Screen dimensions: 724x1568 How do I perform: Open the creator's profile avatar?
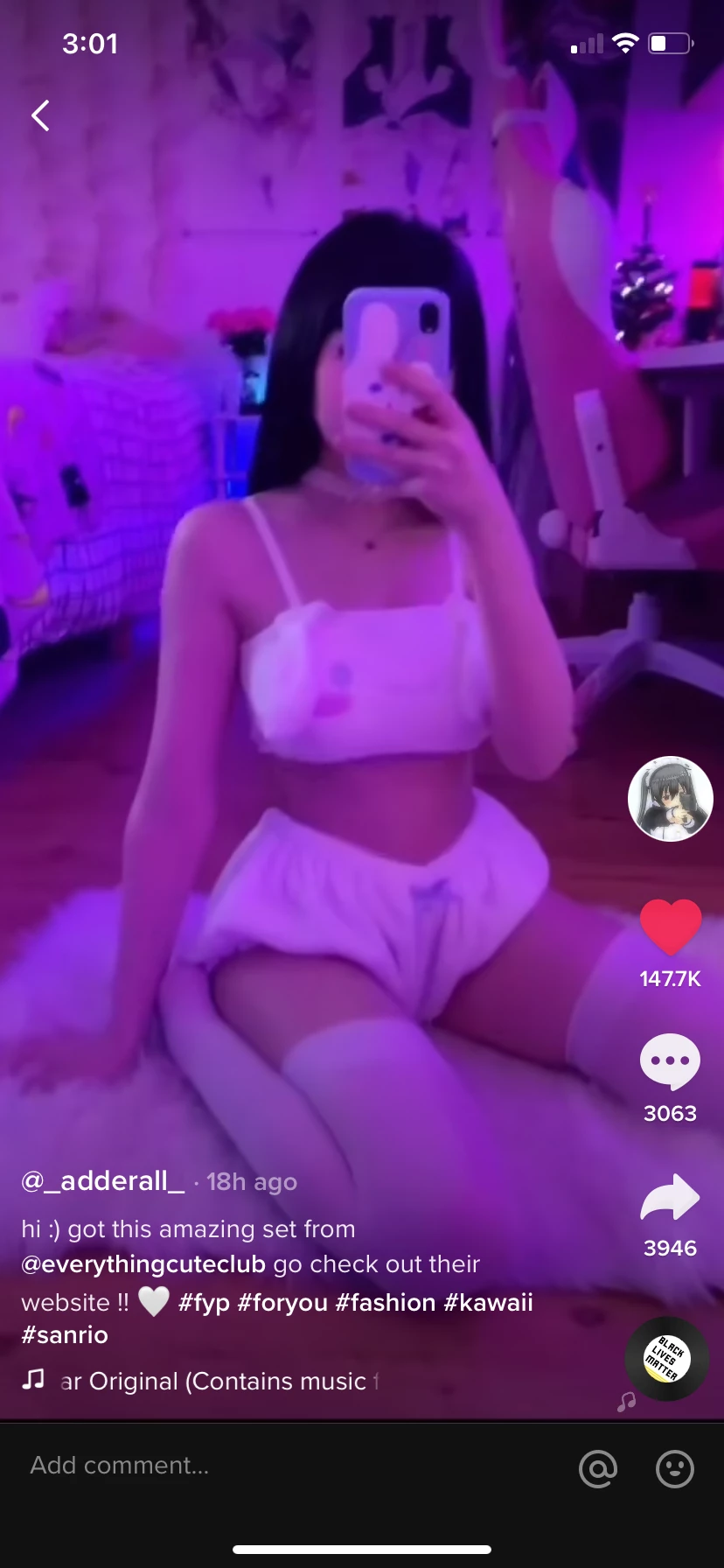(670, 799)
